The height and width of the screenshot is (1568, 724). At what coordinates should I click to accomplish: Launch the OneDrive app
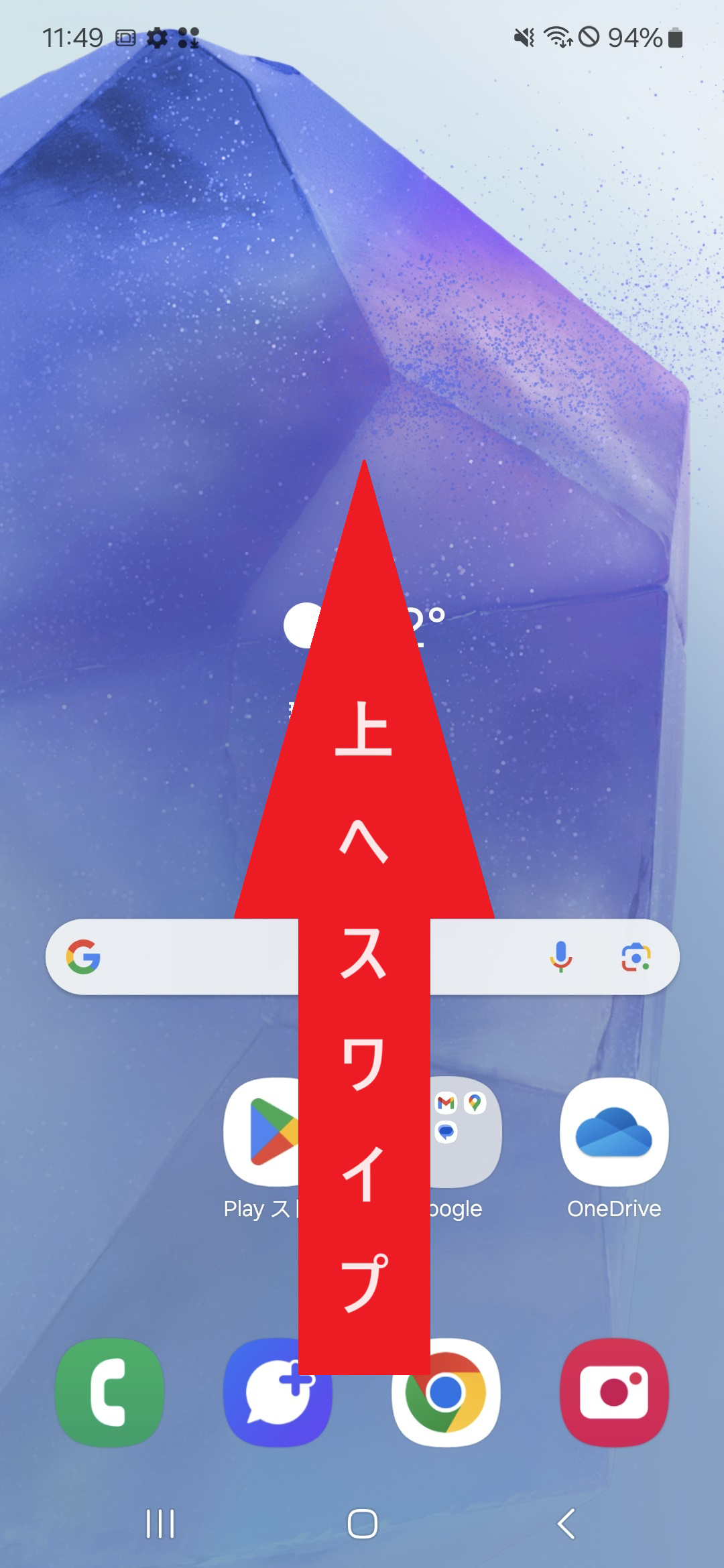coord(613,1132)
